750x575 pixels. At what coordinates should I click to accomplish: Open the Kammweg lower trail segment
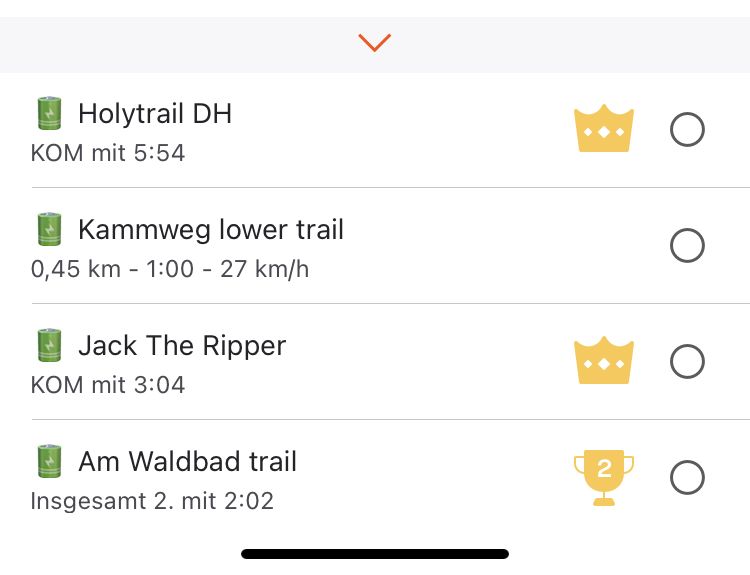coord(210,230)
